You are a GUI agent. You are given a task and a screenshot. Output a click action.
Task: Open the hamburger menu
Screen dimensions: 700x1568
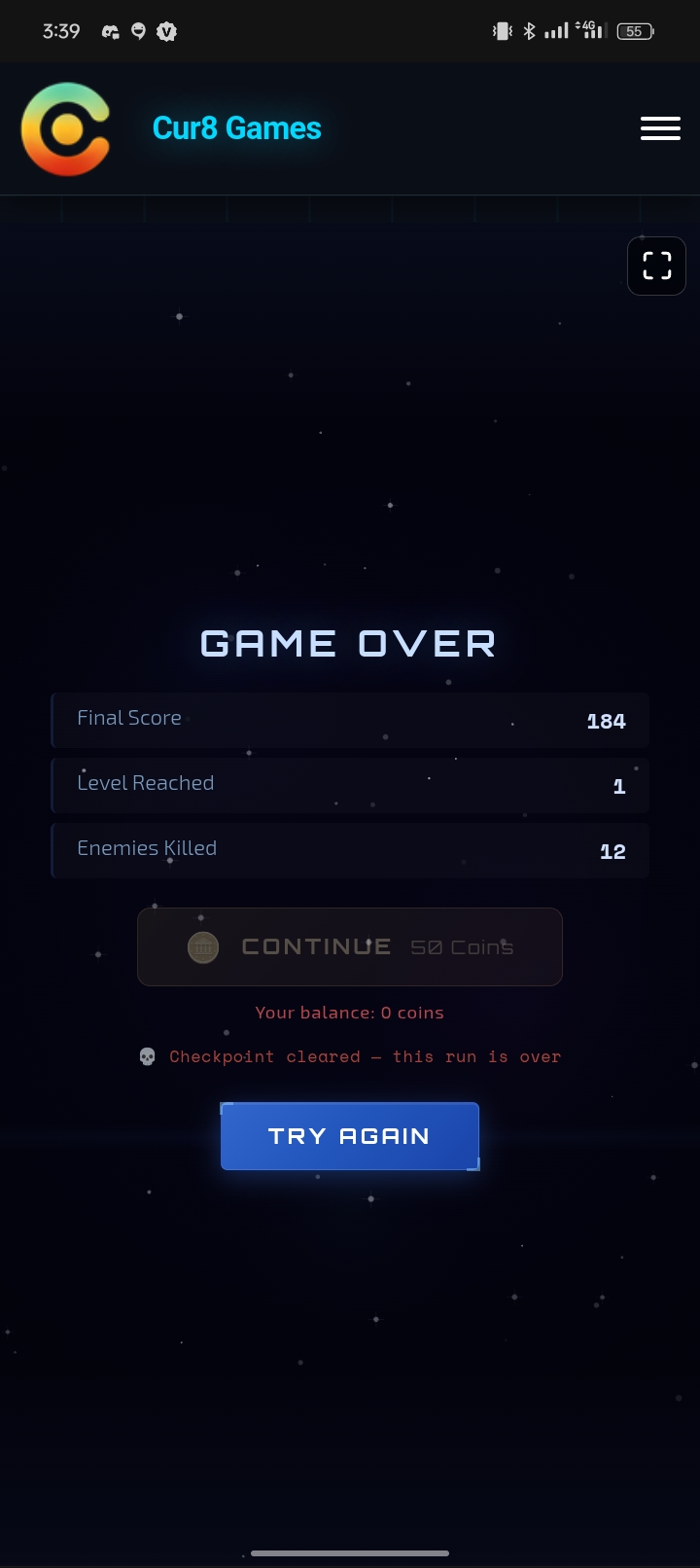point(660,128)
